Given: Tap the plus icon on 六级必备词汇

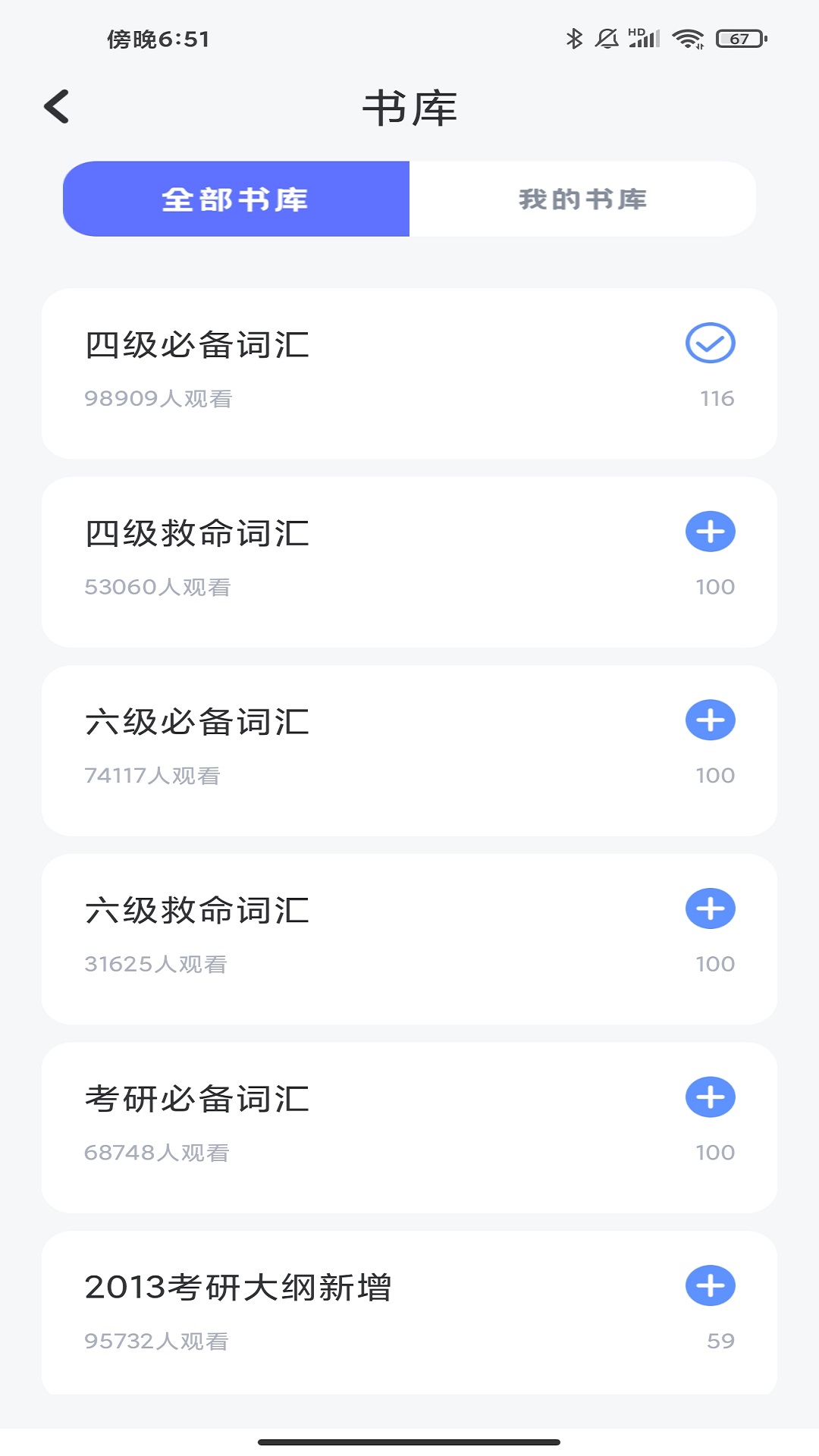Looking at the screenshot, I should point(710,721).
